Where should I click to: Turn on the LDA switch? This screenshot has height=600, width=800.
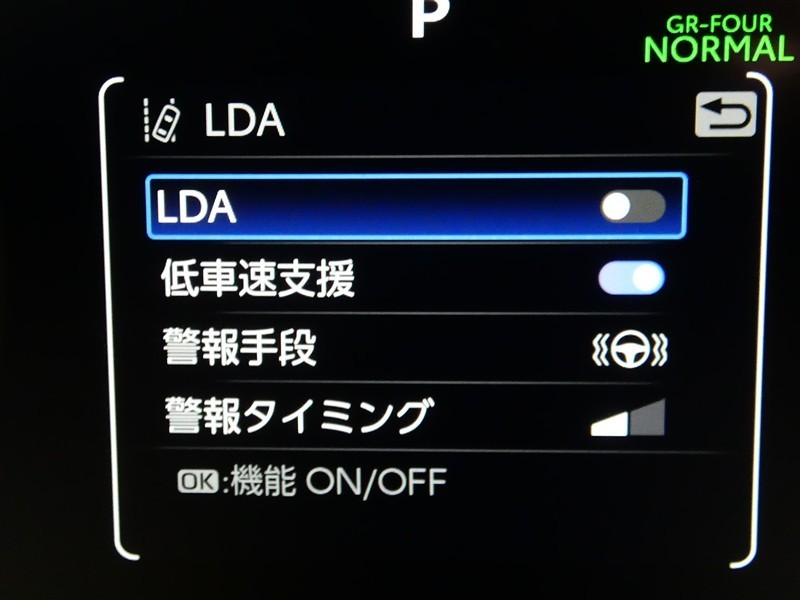pos(632,207)
